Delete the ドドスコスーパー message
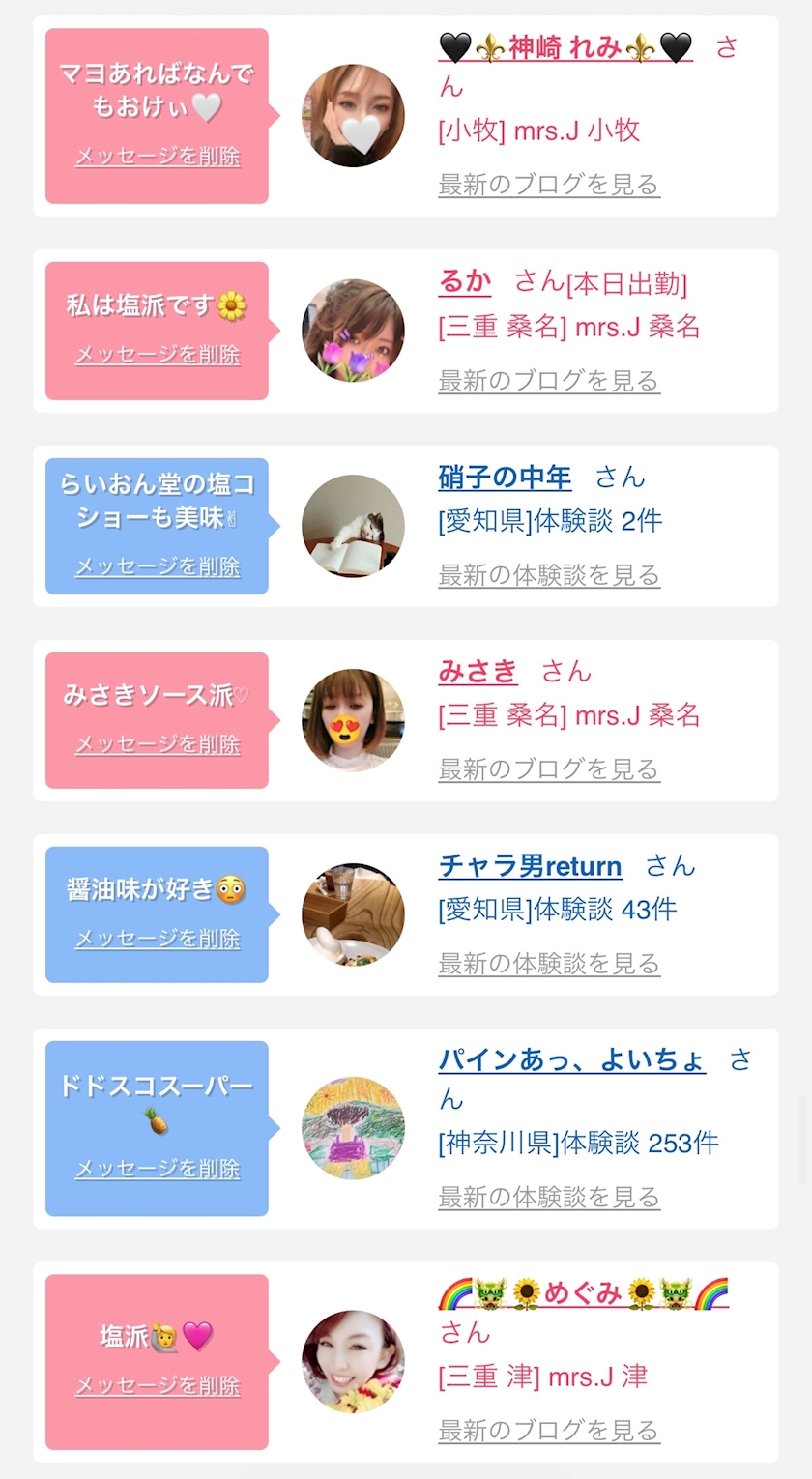Screen dimensions: 812x1479 pyautogui.click(x=158, y=1169)
